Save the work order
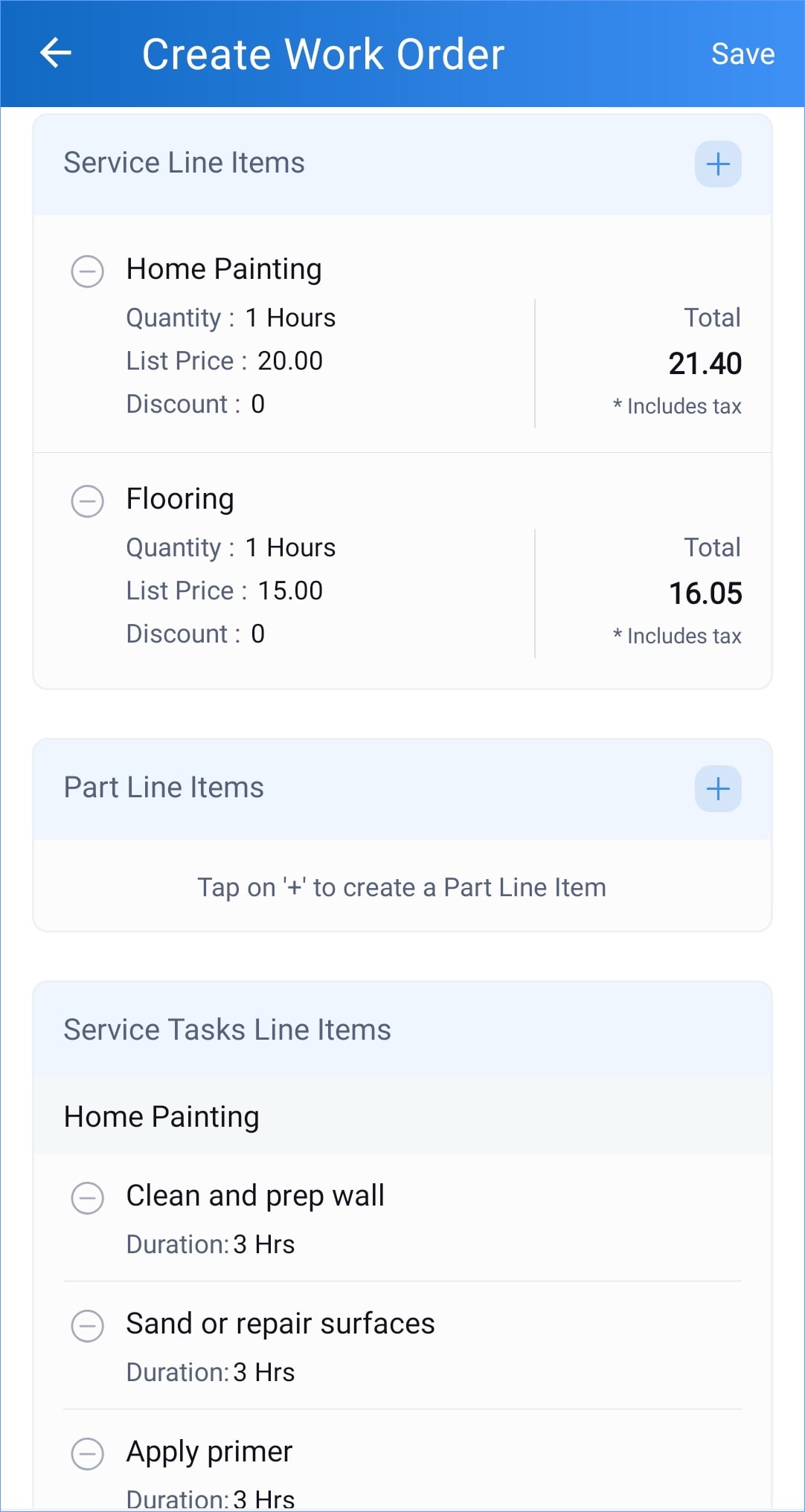The height and width of the screenshot is (1512, 805). [x=743, y=54]
